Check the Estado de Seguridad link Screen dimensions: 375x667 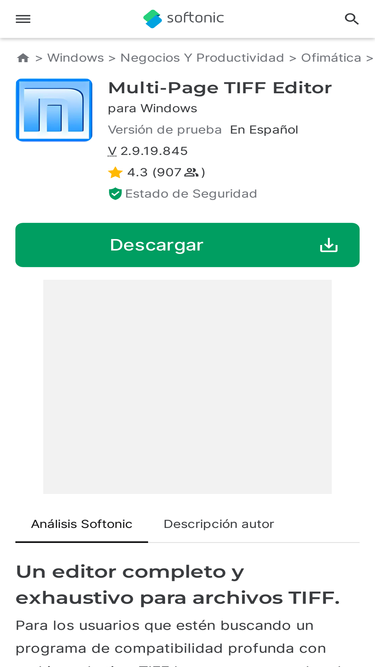tap(183, 194)
